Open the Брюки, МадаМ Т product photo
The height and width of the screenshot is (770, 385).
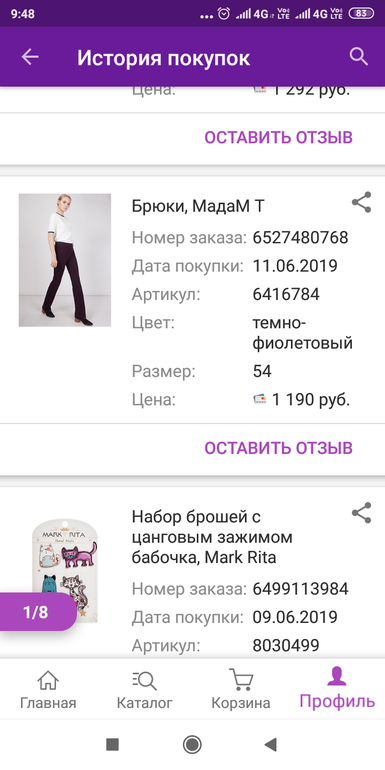pyautogui.click(x=65, y=260)
